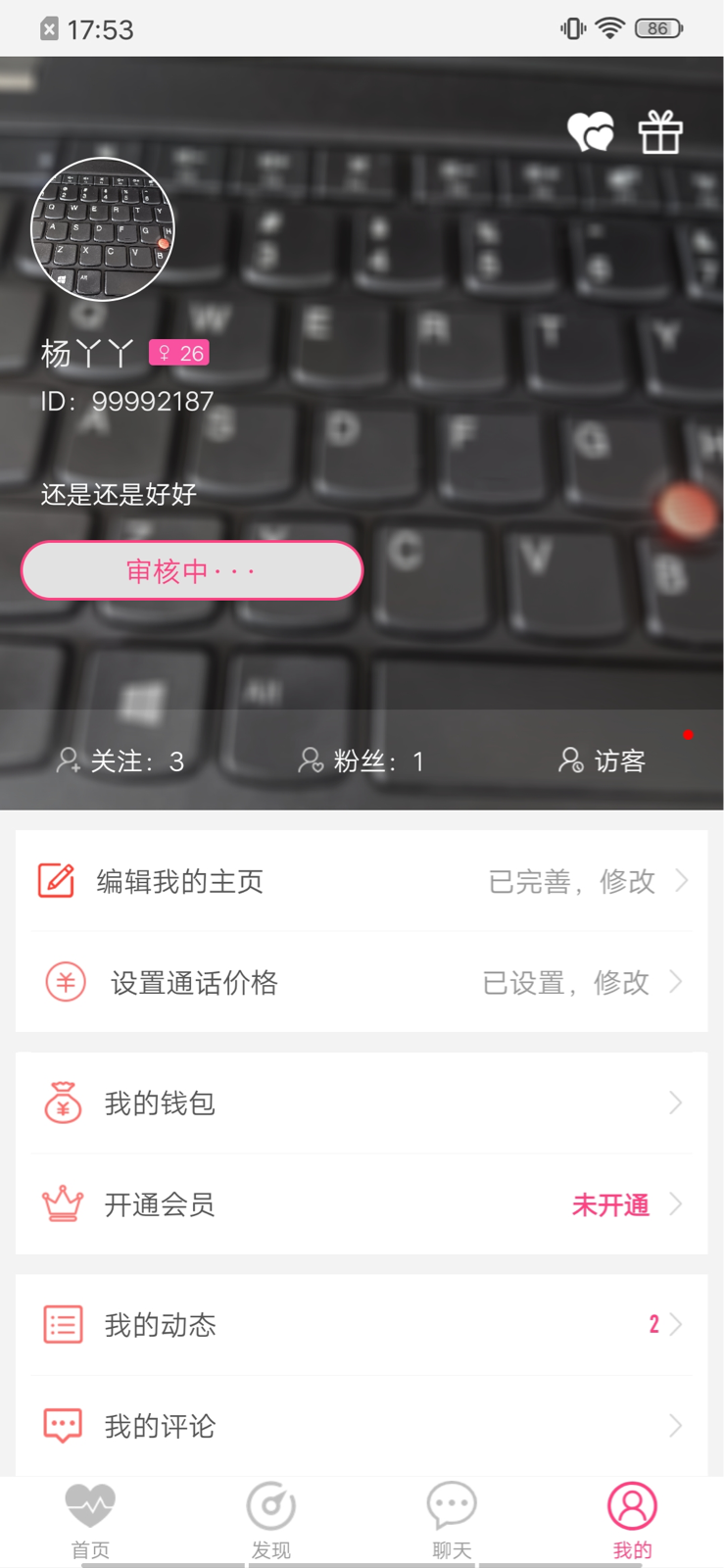Open 开通会员 membership page
Screen dimensions: 724x1568
click(362, 1204)
